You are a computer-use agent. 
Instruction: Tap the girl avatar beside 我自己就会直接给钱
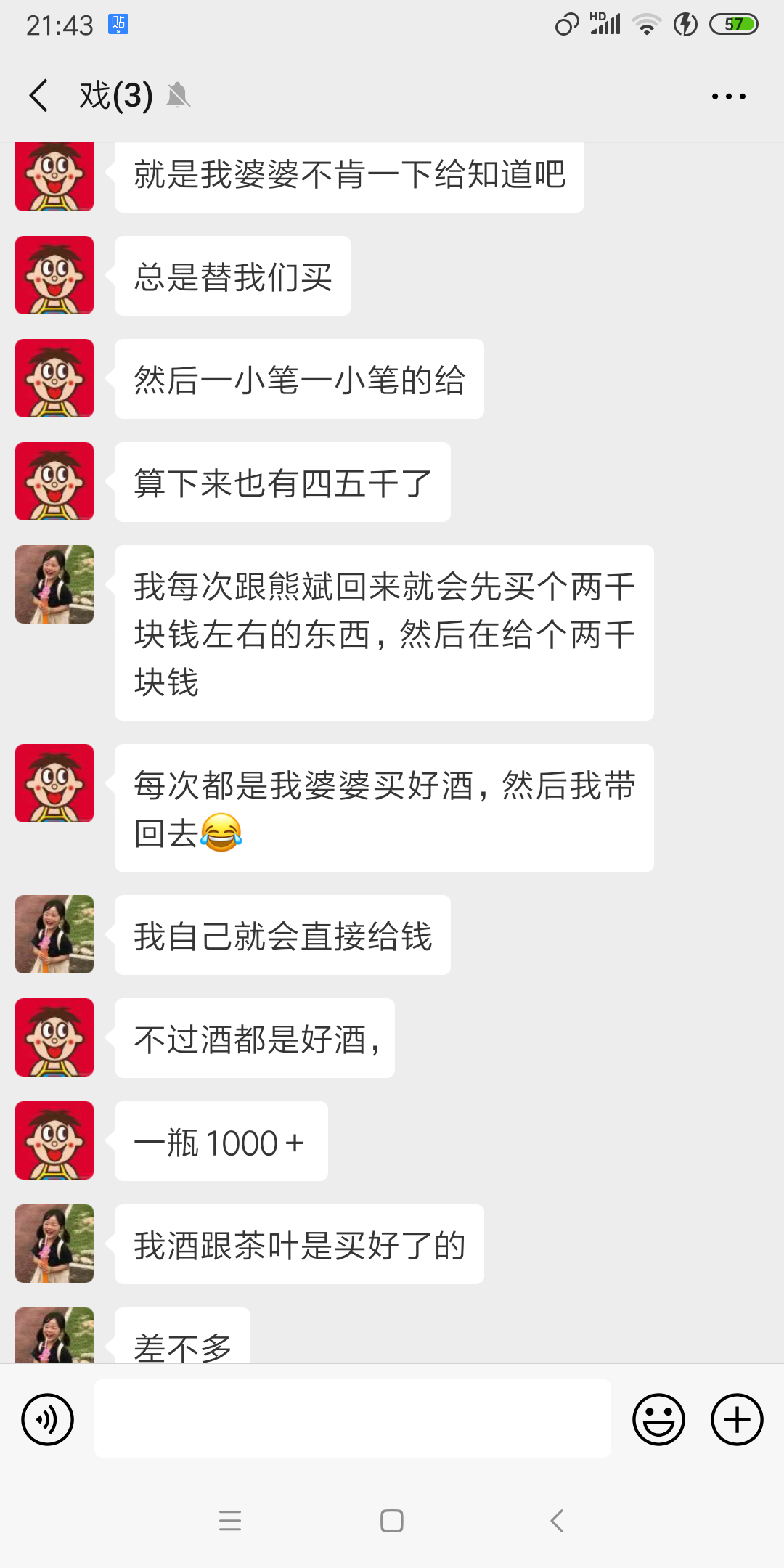click(x=54, y=934)
